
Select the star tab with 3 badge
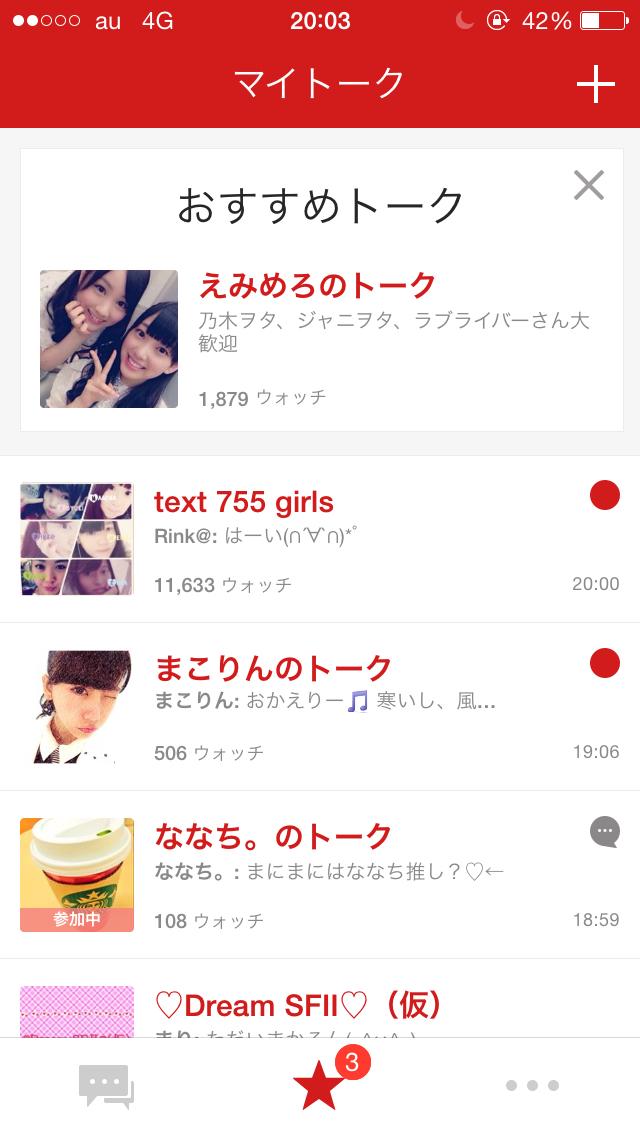320,1086
